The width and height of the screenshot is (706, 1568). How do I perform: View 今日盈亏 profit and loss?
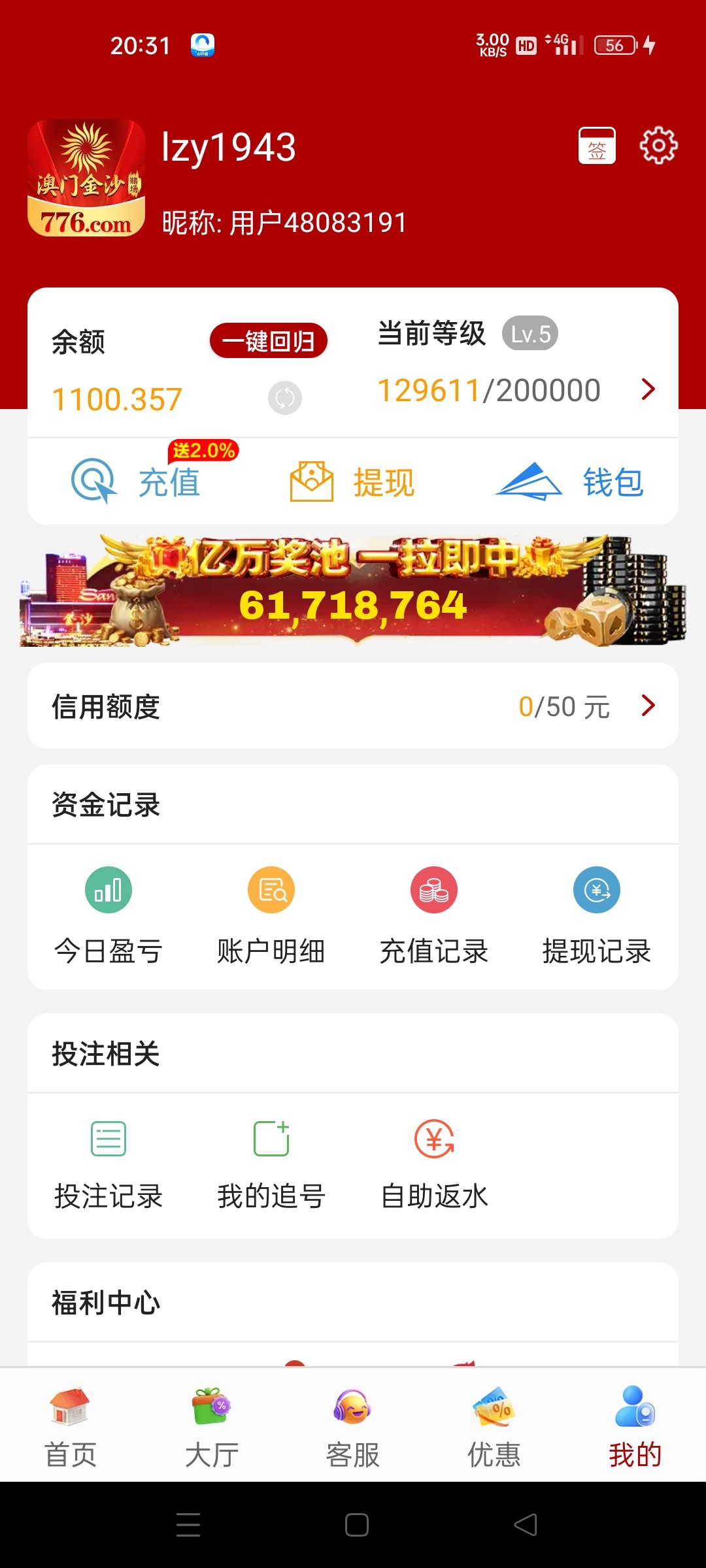(x=109, y=915)
